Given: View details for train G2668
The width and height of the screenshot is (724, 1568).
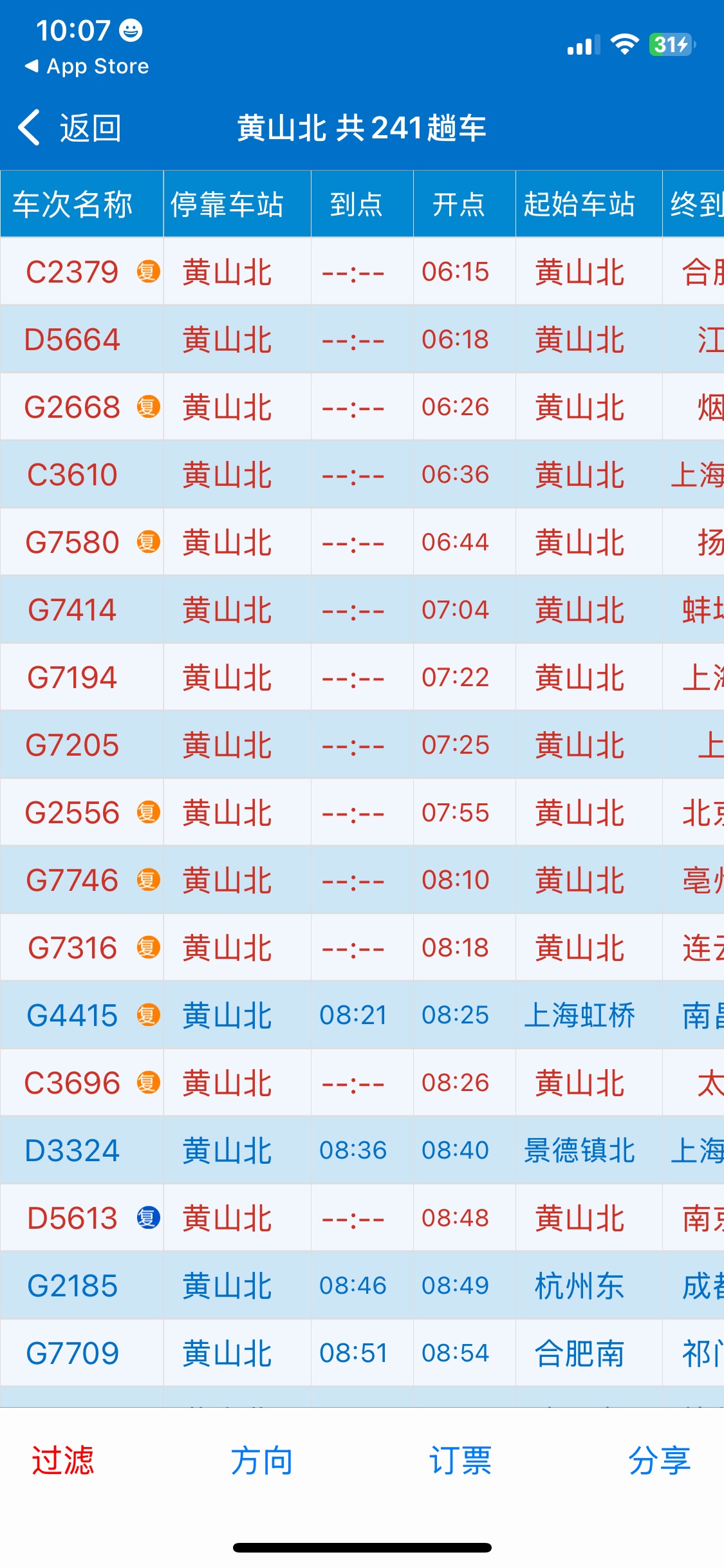Looking at the screenshot, I should tap(362, 407).
